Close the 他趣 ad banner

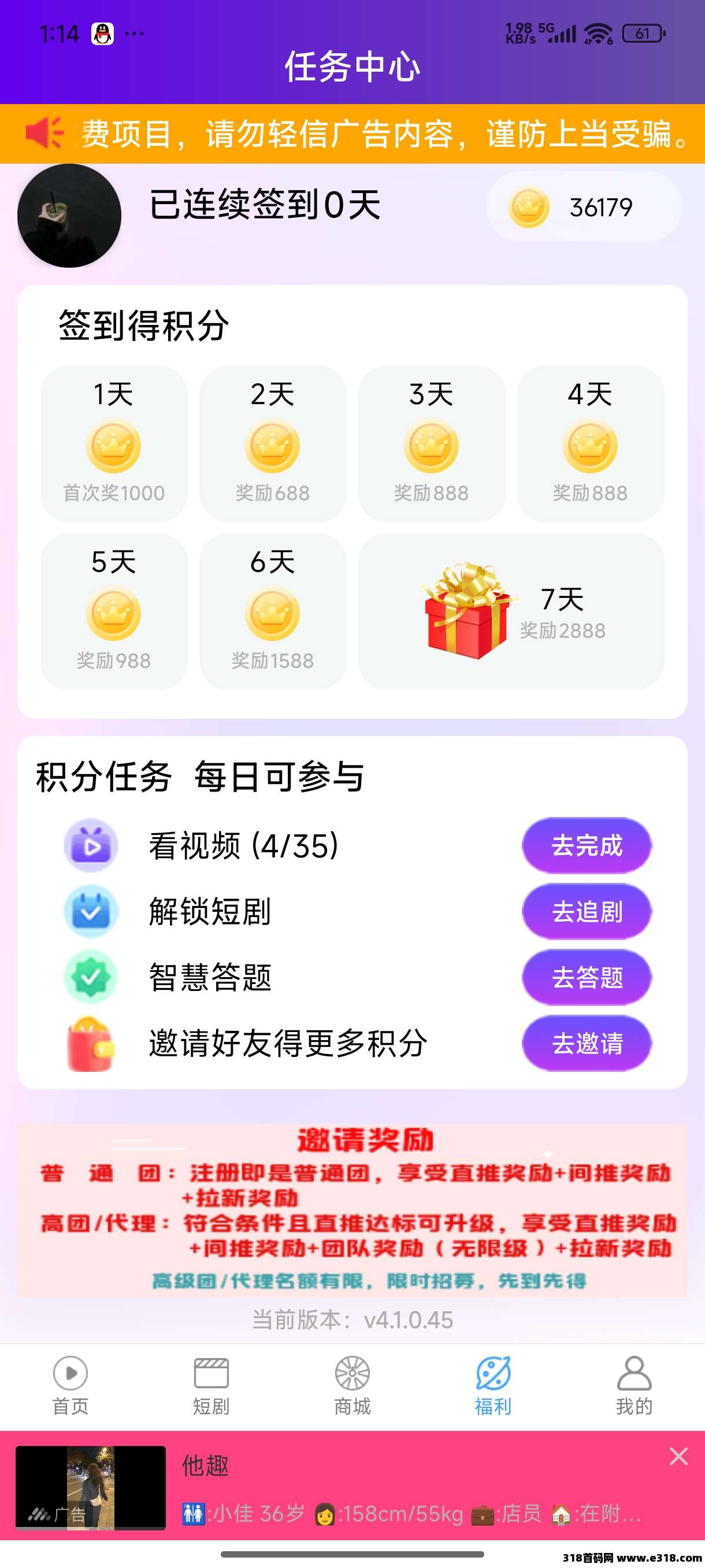point(679,1459)
